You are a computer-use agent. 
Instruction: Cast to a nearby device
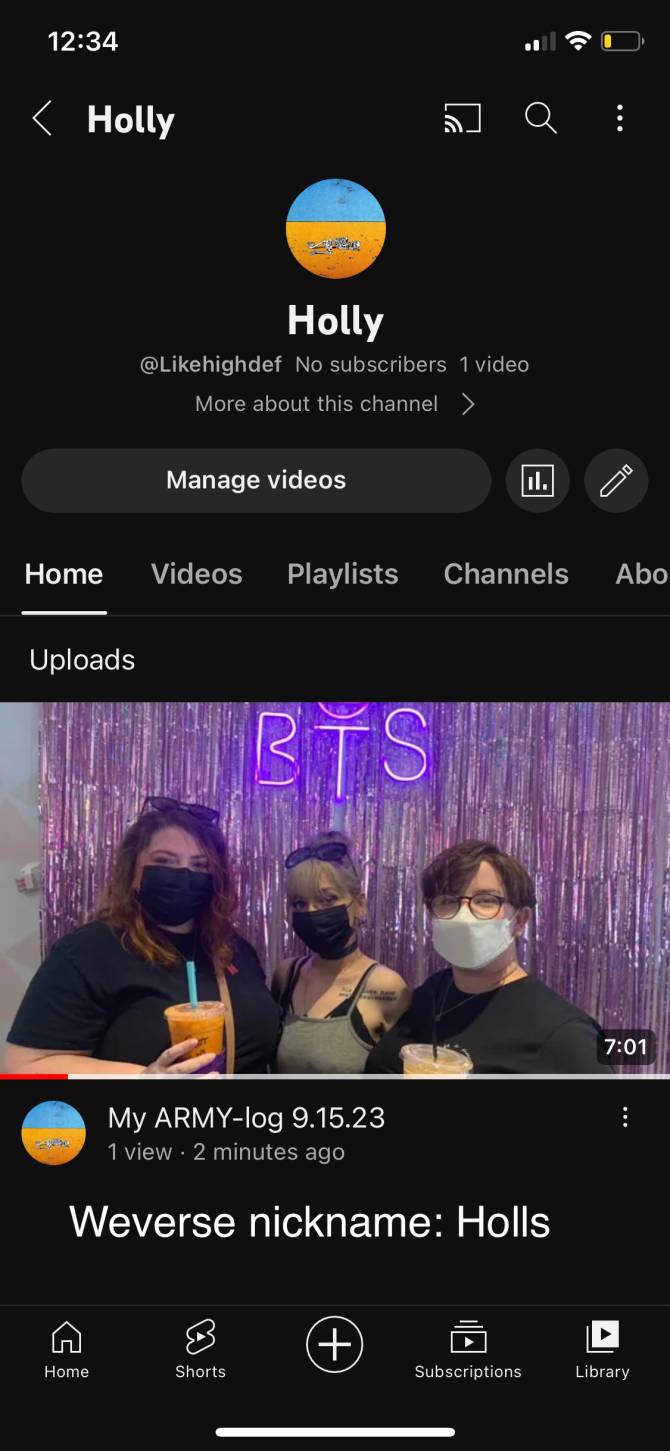click(462, 119)
